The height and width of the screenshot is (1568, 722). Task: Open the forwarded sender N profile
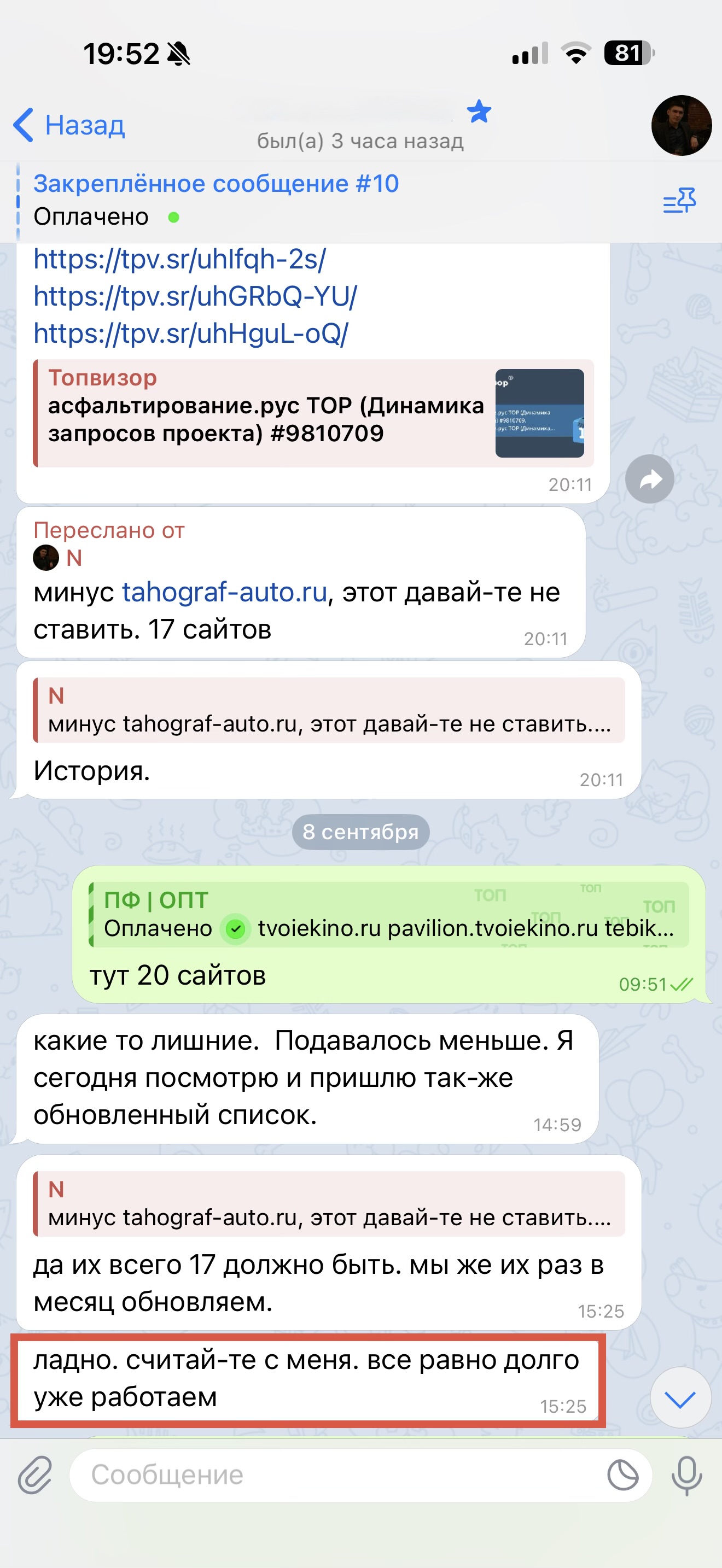pyautogui.click(x=59, y=558)
